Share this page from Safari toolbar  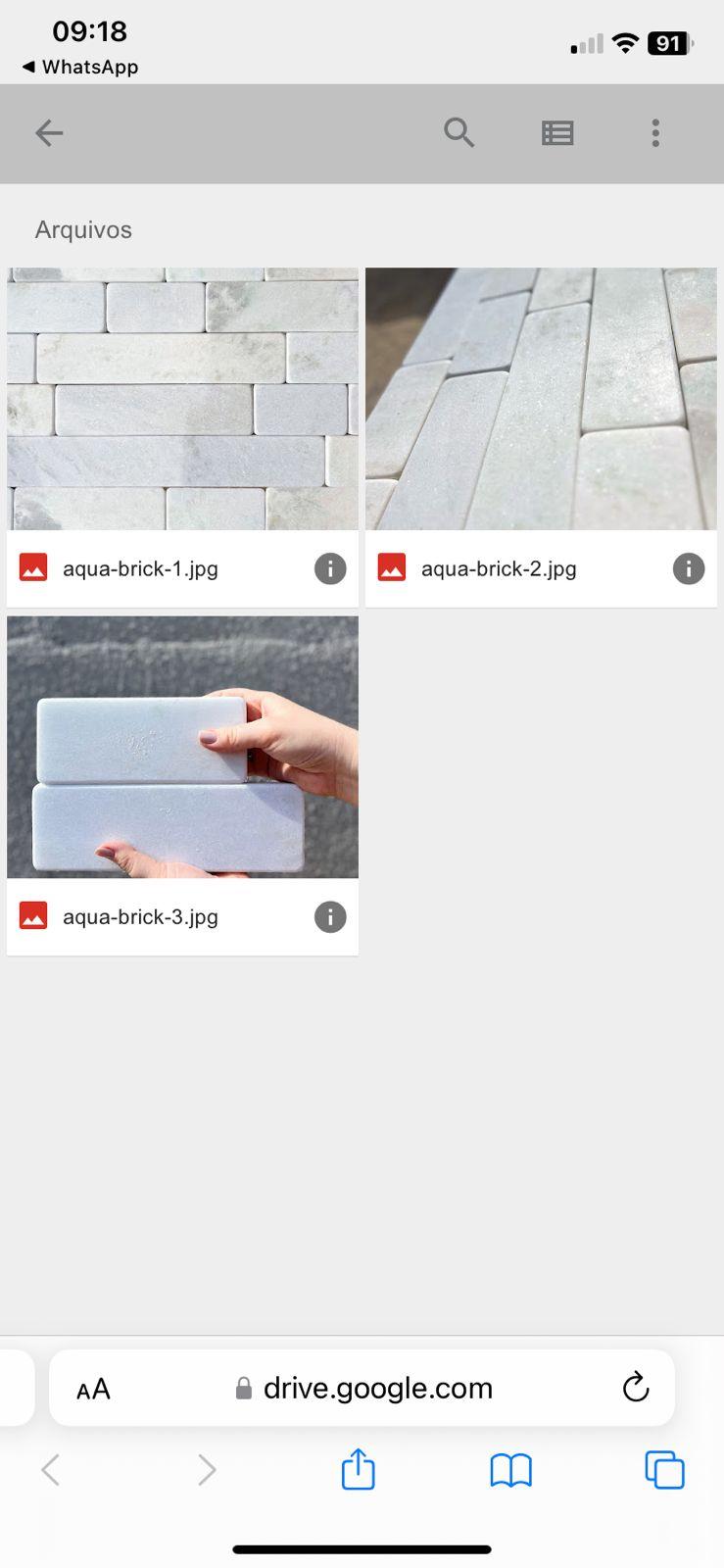tap(358, 1470)
